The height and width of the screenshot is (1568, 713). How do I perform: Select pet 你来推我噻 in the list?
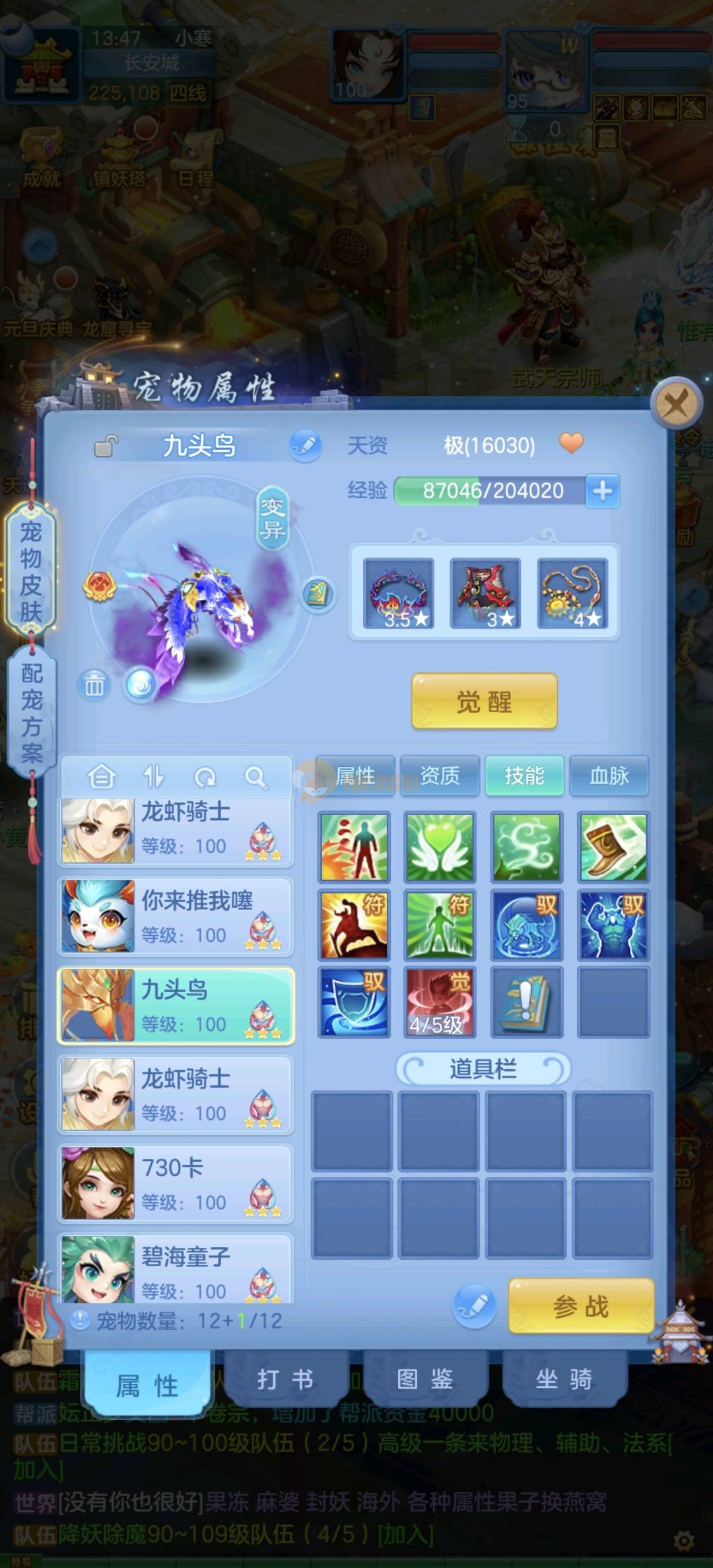tap(176, 916)
